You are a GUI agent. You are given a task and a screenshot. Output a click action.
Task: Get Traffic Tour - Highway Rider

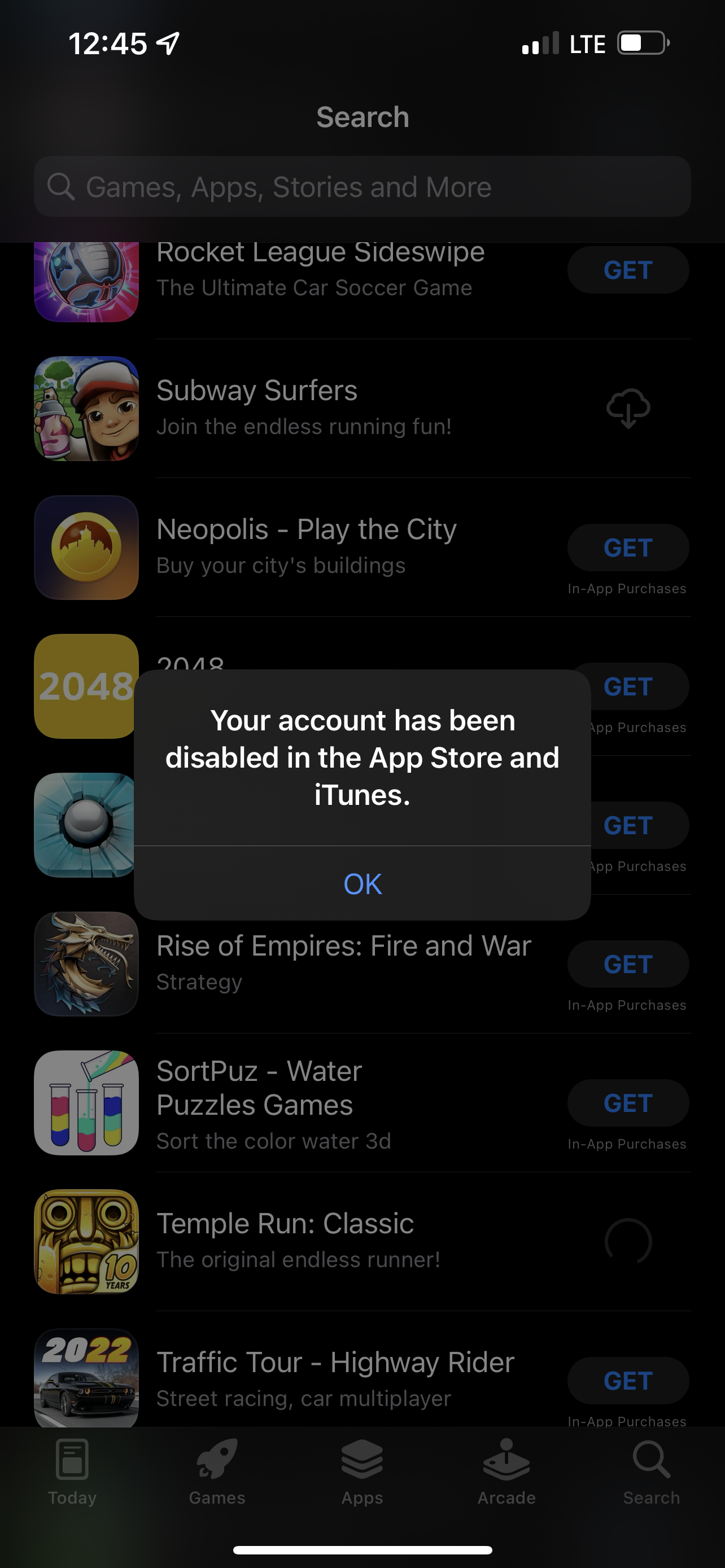[628, 1381]
